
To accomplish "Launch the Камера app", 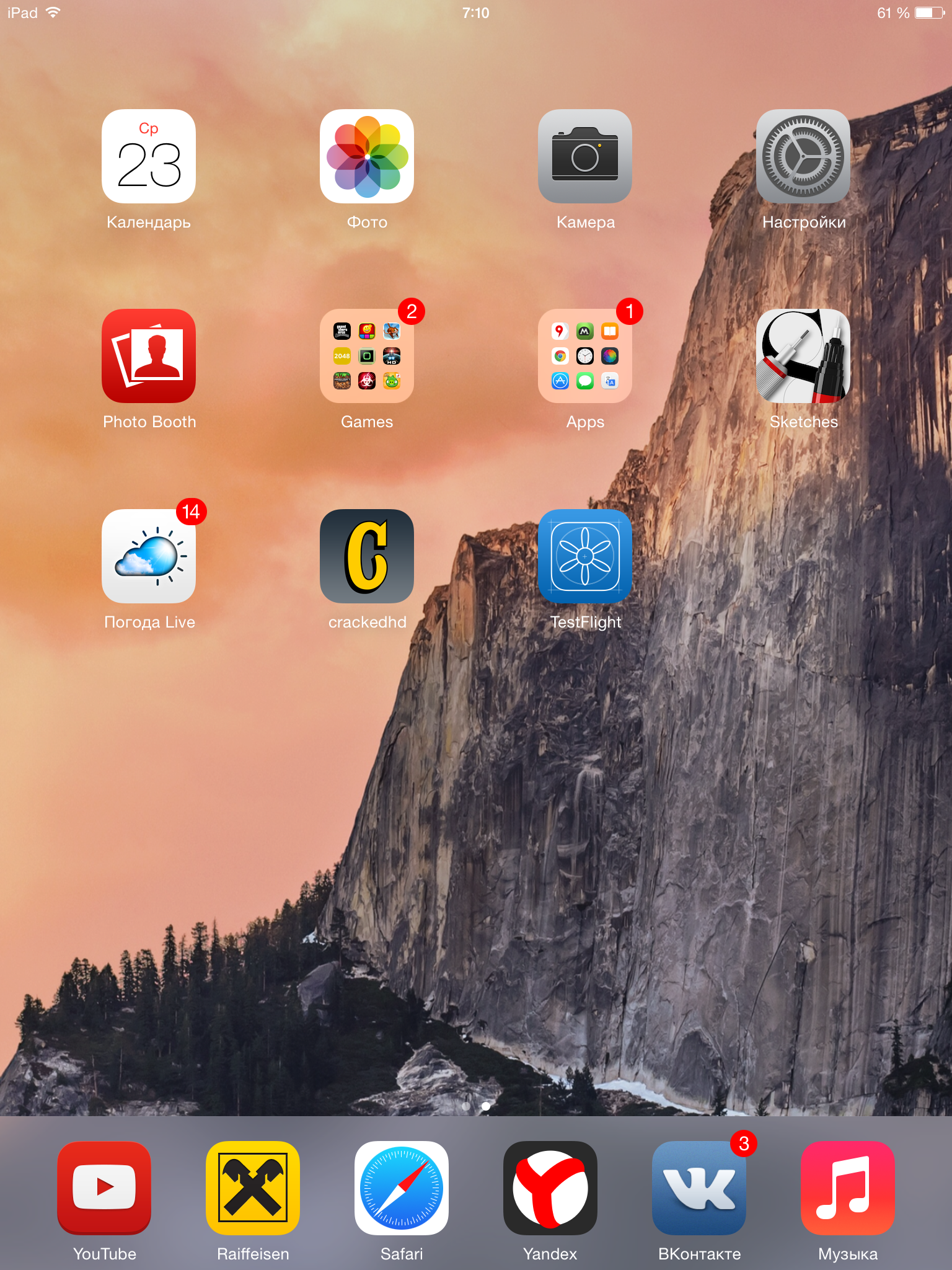I will (585, 156).
